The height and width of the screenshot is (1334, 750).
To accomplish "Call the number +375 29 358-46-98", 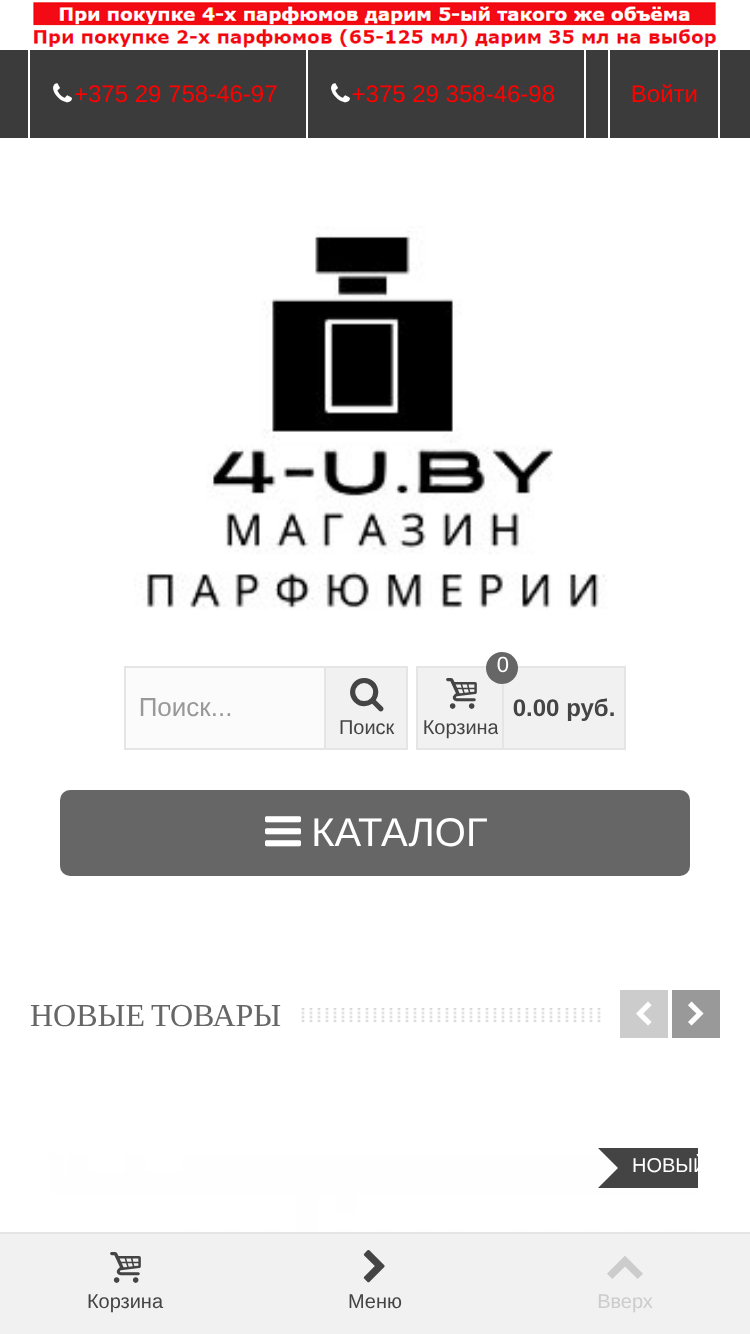I will click(444, 94).
